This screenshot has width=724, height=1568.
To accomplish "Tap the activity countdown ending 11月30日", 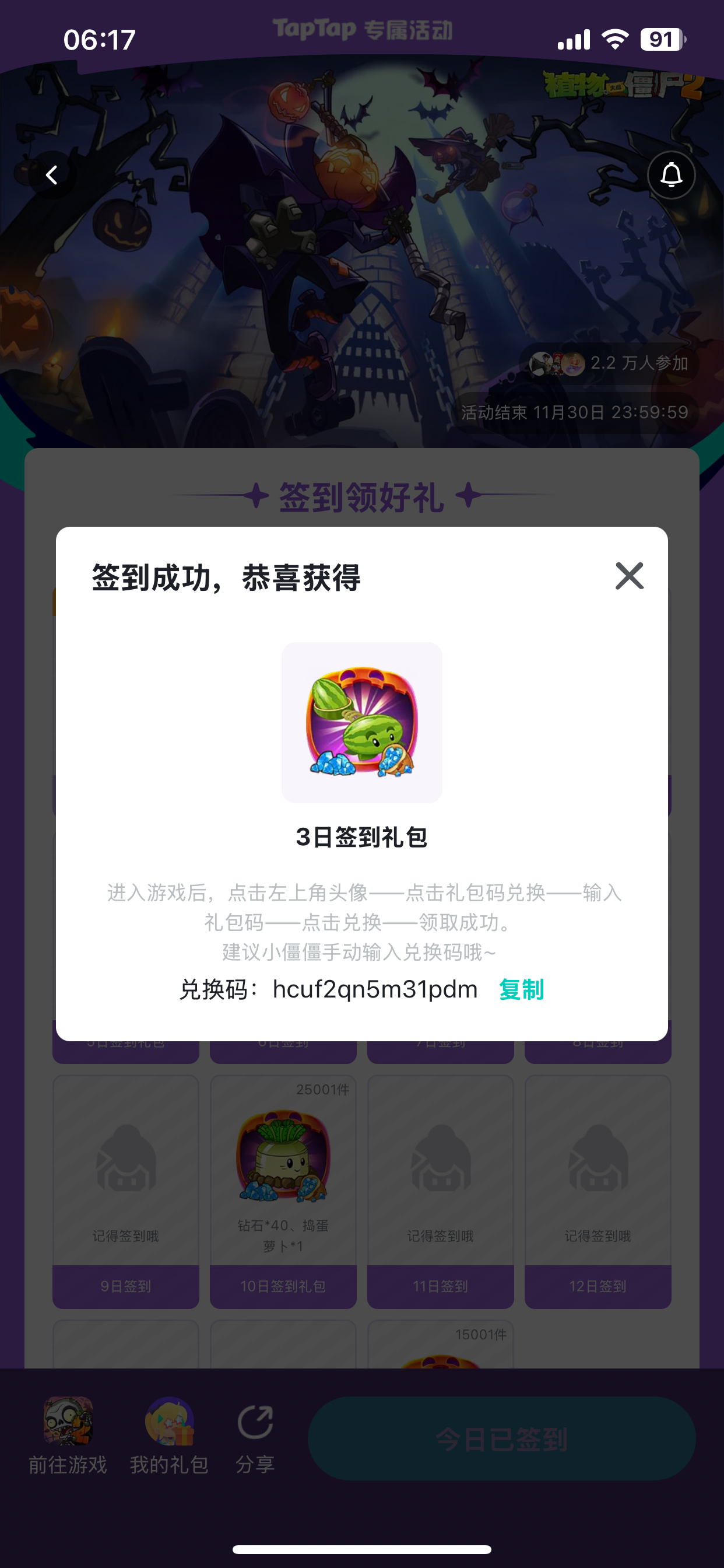I will (574, 412).
